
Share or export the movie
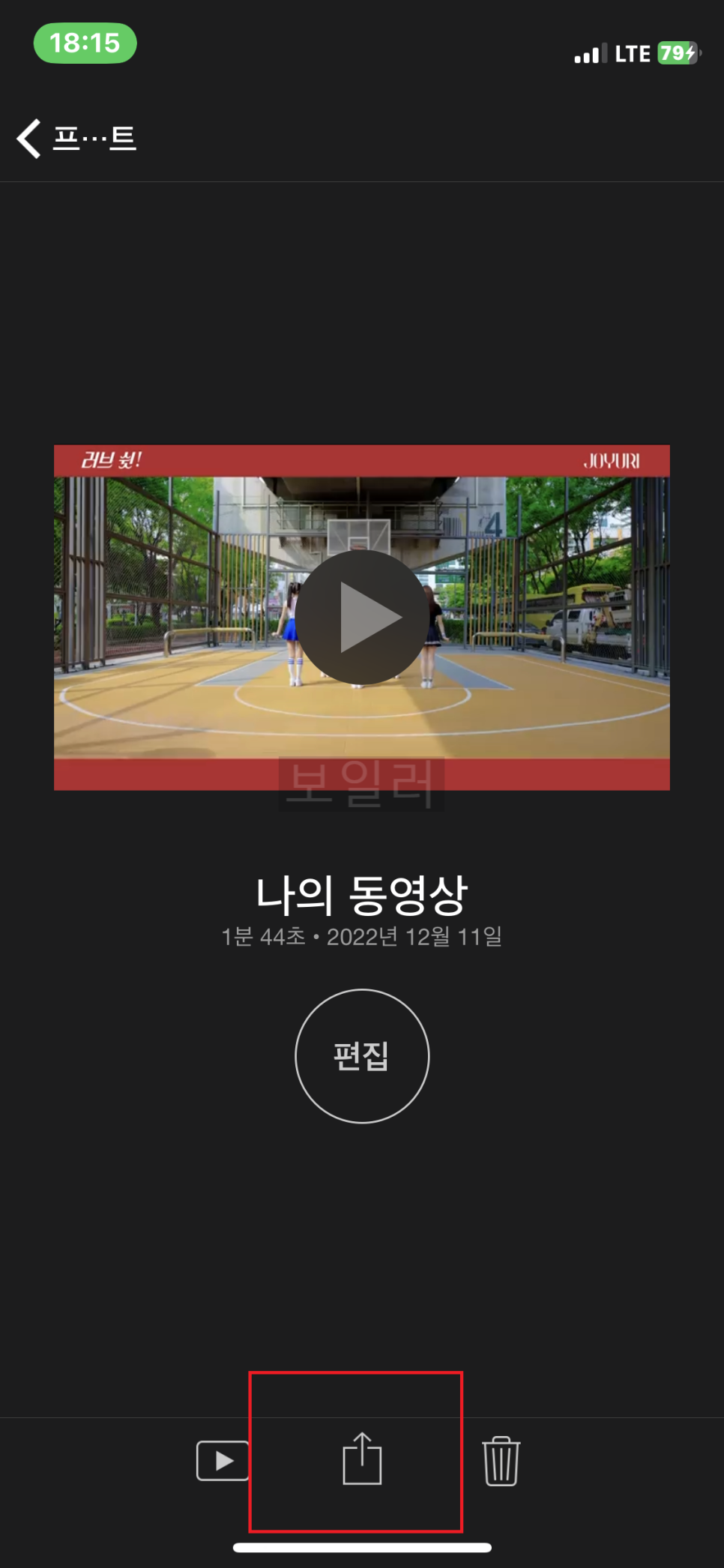pyautogui.click(x=362, y=1459)
